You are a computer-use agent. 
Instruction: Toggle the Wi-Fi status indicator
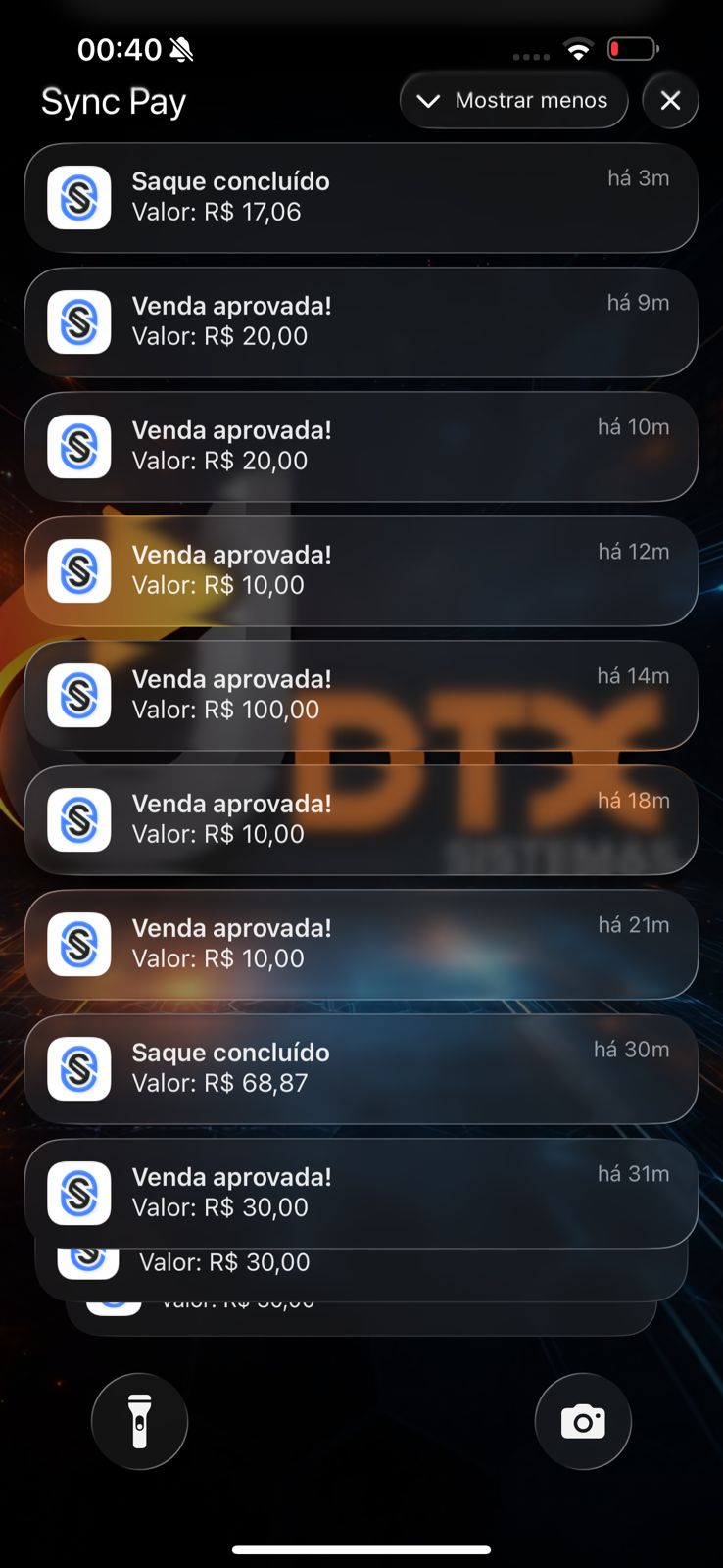577,47
